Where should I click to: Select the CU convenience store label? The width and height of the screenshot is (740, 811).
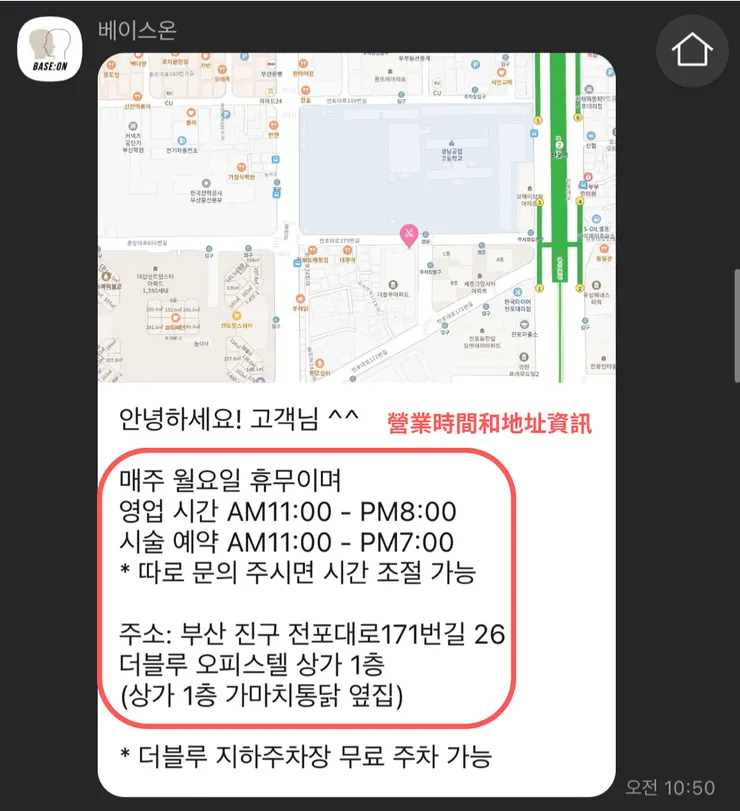tap(168, 102)
